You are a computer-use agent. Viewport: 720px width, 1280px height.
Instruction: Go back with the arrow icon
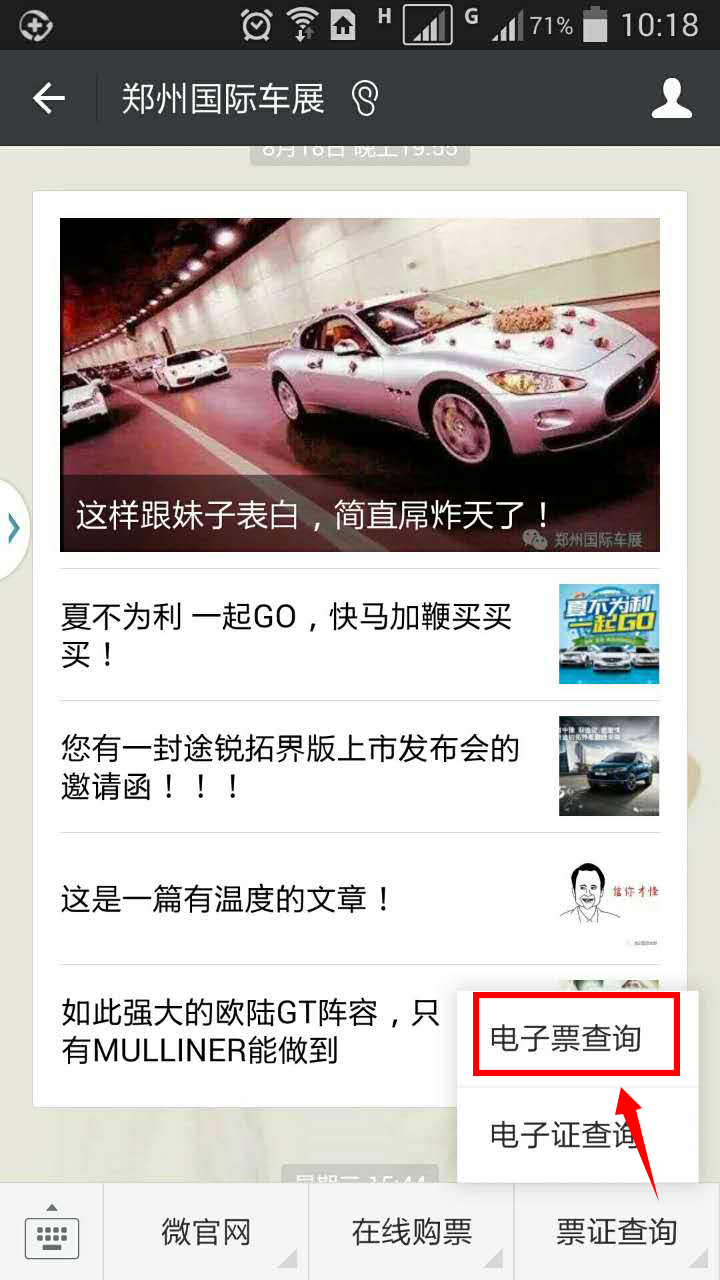[x=49, y=98]
